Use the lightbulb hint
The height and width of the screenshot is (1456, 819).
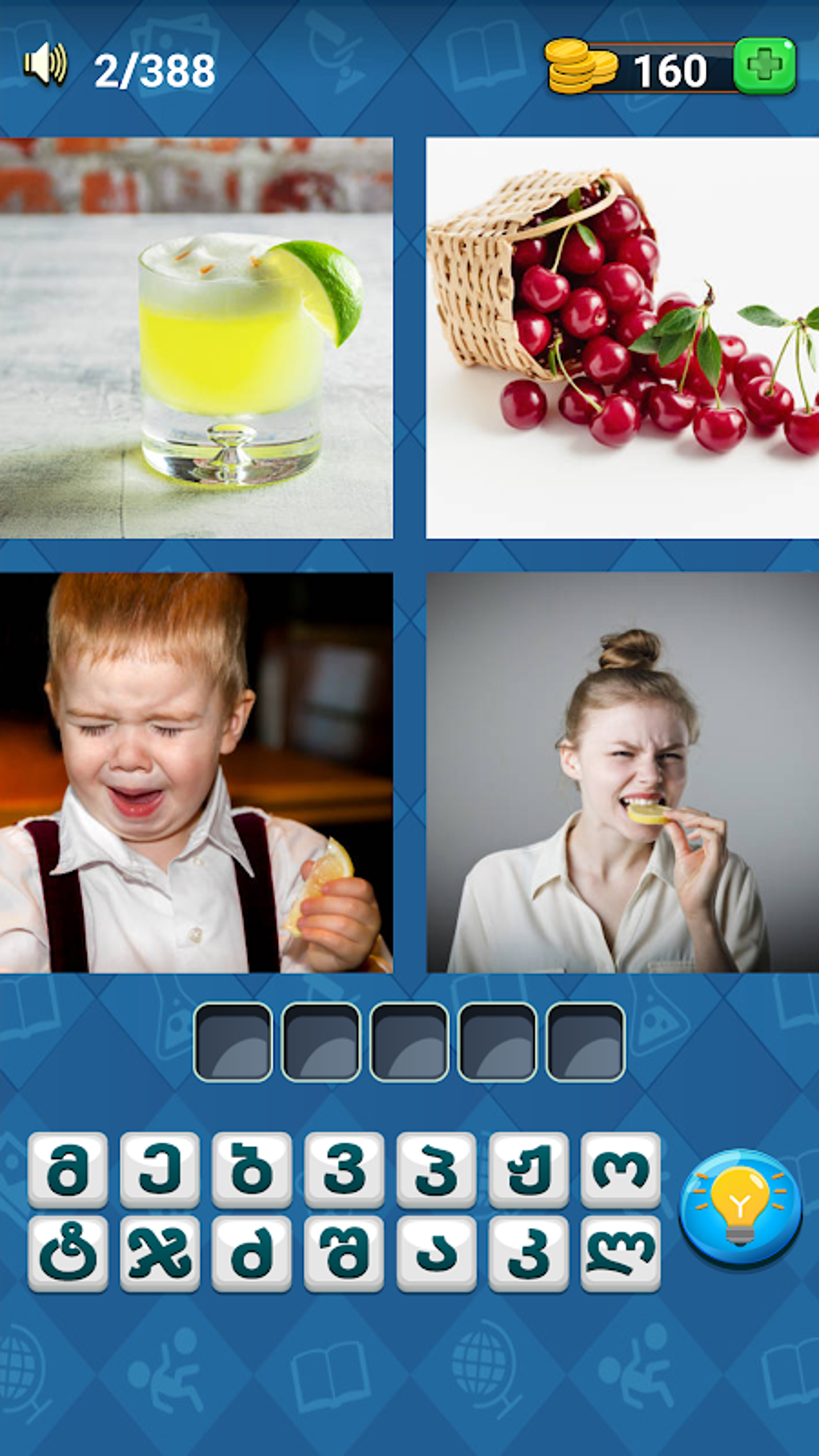coord(740,1207)
